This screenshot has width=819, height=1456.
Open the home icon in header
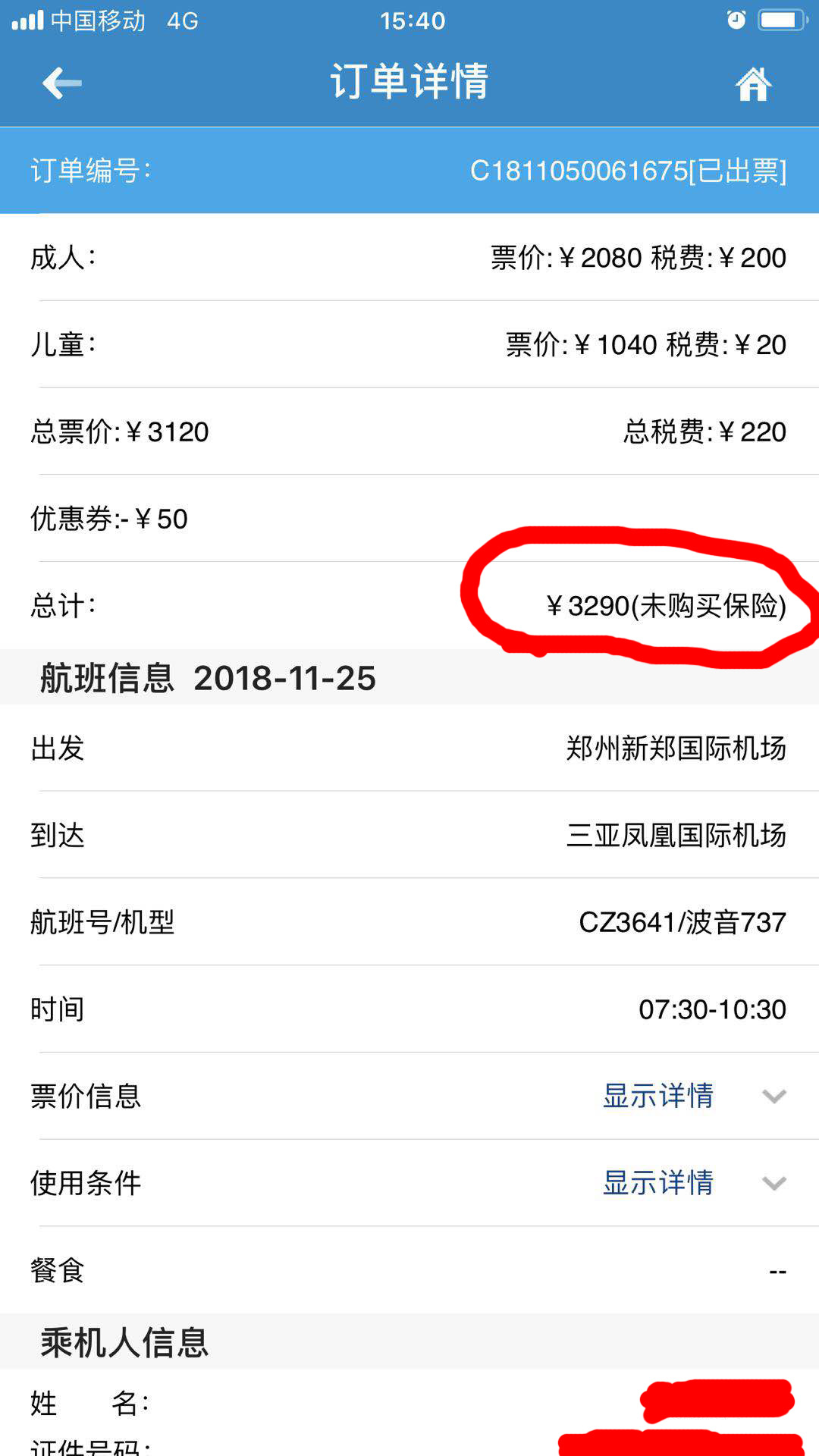point(753,83)
